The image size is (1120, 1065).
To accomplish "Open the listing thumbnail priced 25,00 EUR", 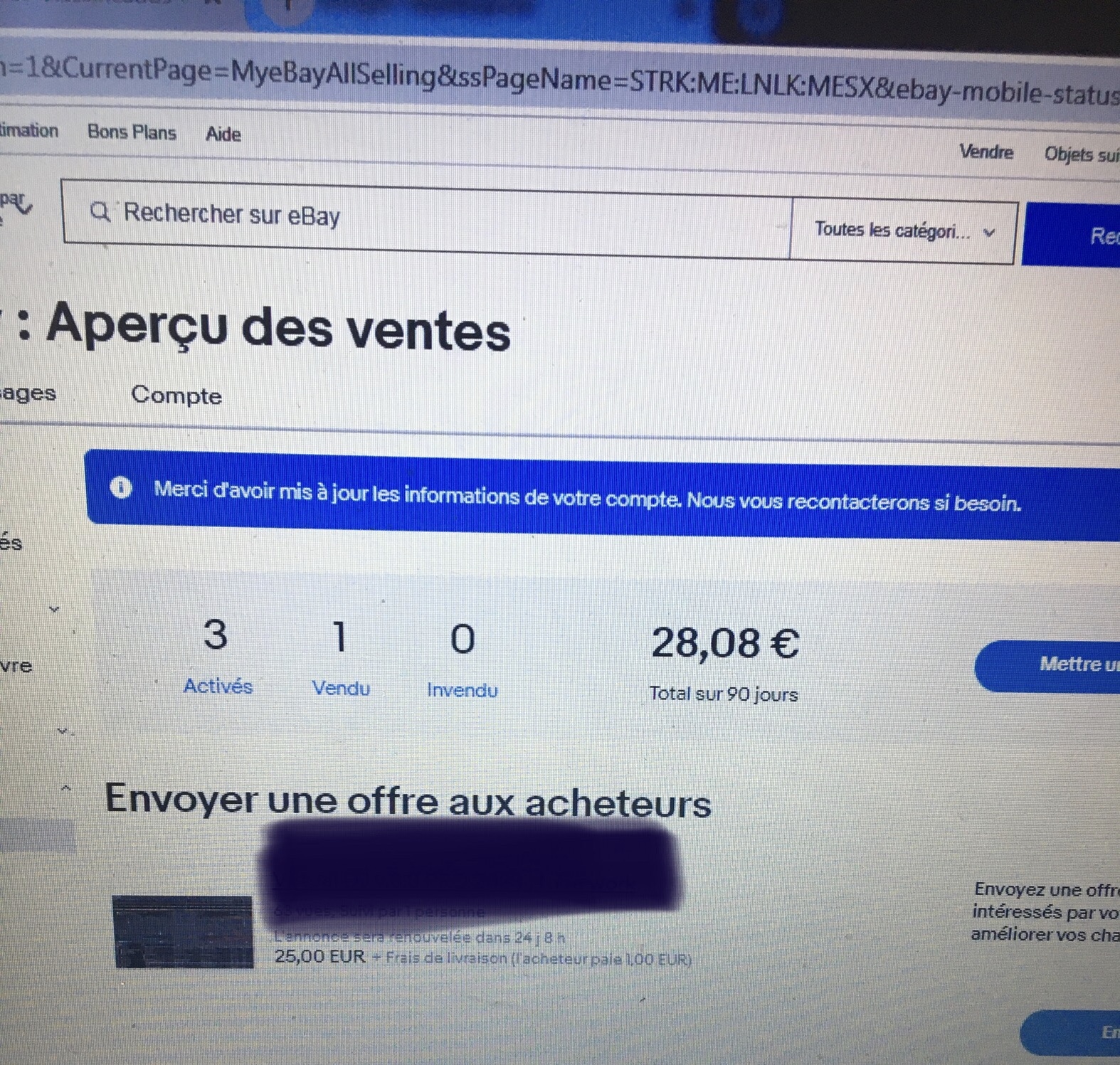I will click(x=184, y=932).
